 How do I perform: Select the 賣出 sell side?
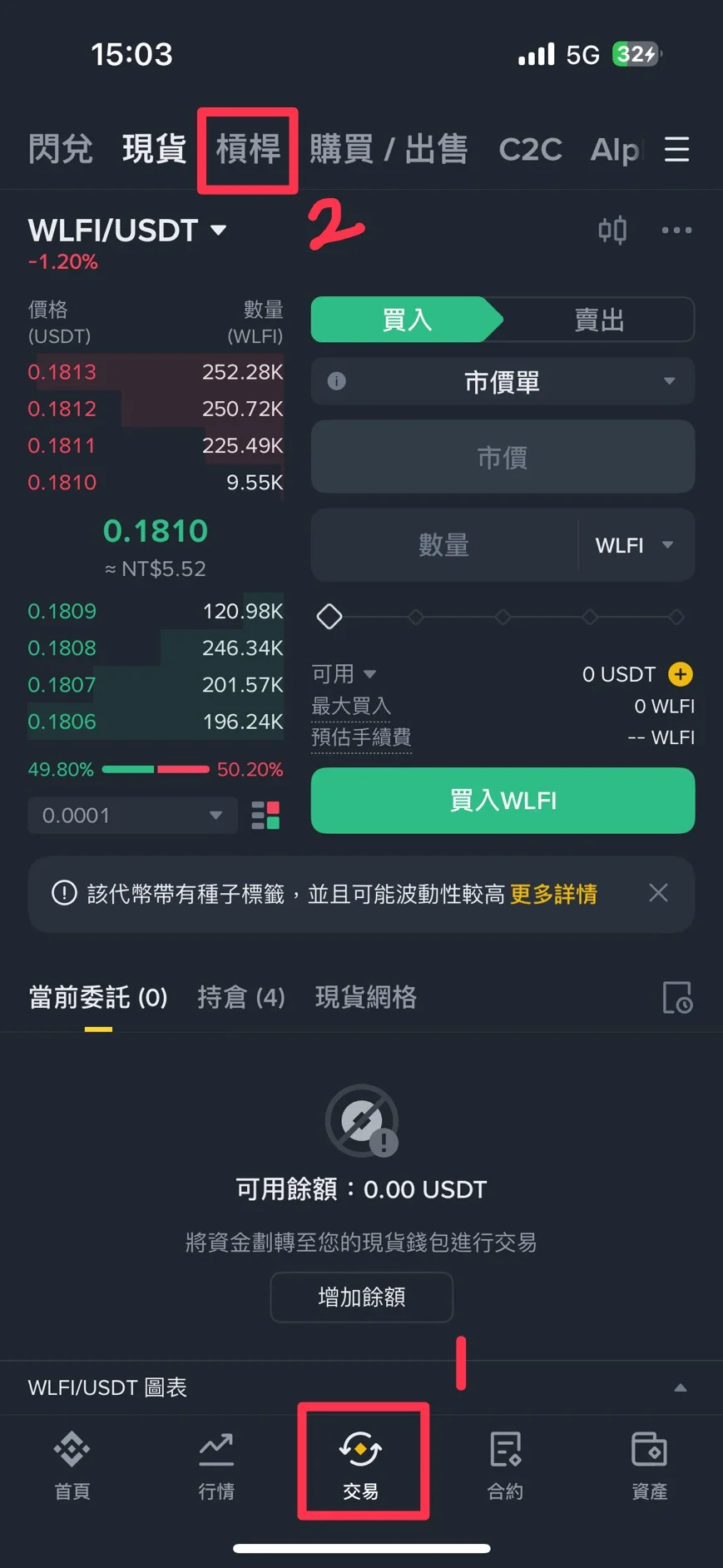pyautogui.click(x=599, y=320)
